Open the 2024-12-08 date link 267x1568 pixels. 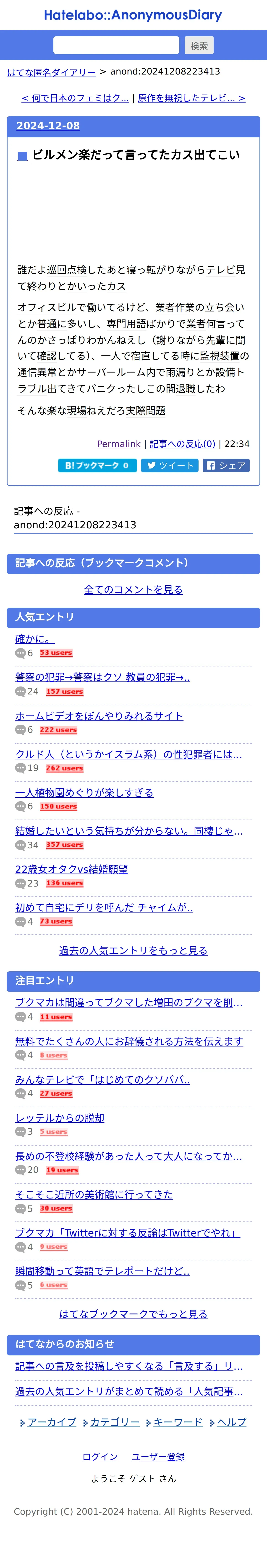(48, 126)
